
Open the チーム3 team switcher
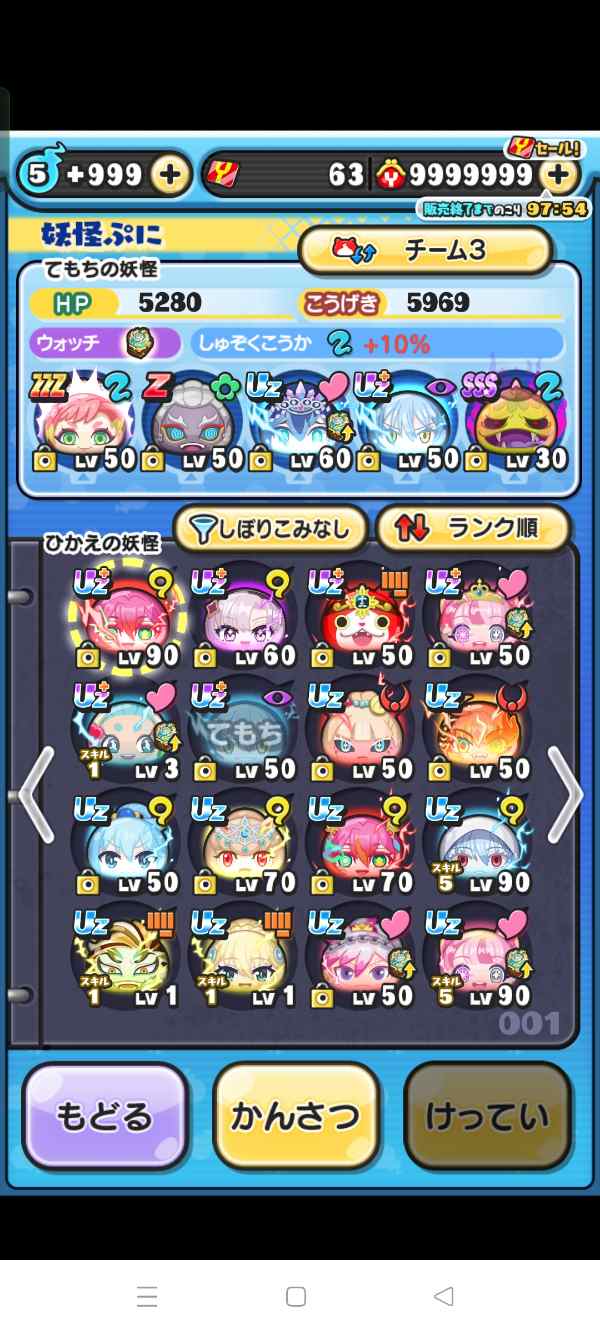[x=425, y=250]
